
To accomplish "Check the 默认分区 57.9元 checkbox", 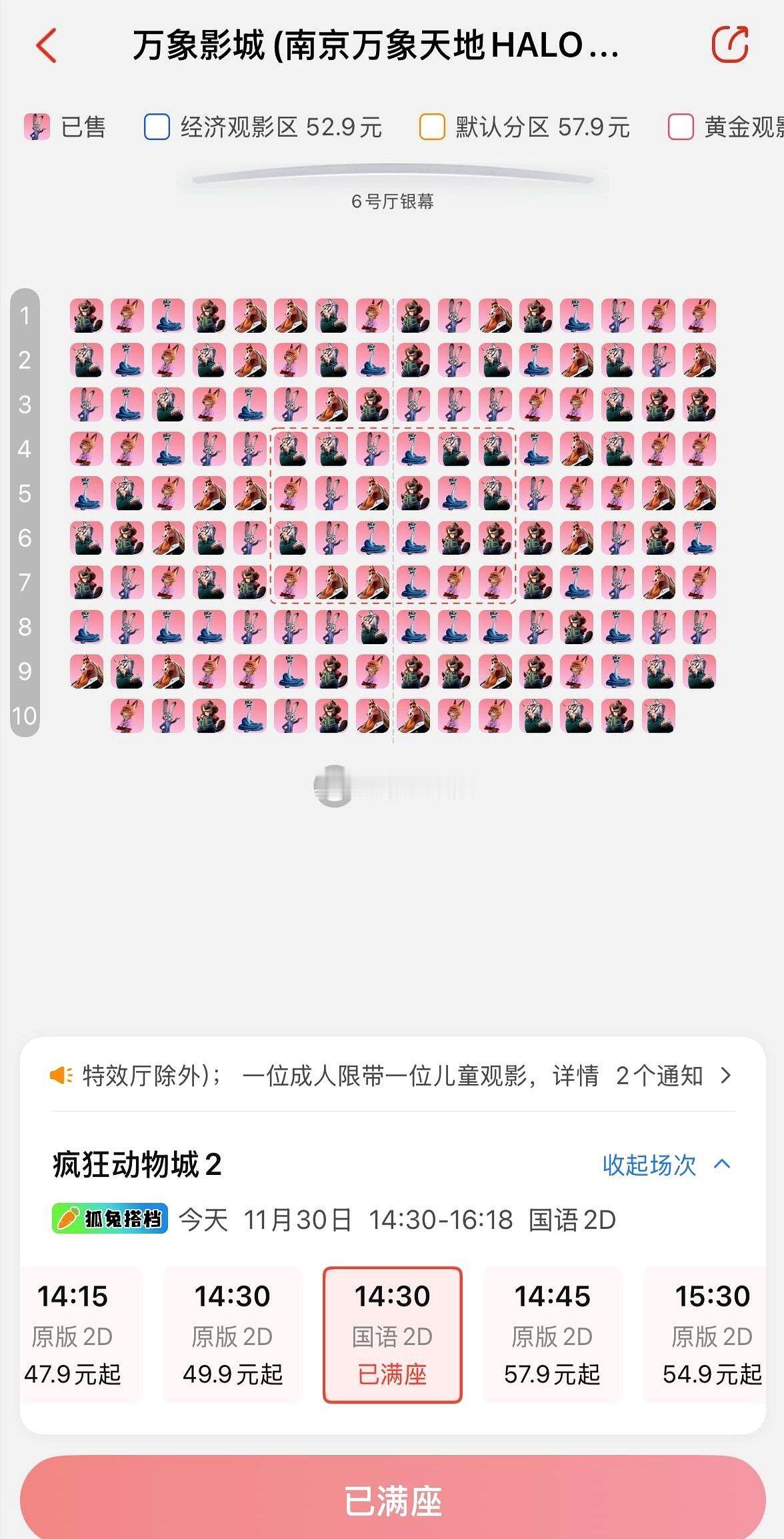I will (x=434, y=125).
